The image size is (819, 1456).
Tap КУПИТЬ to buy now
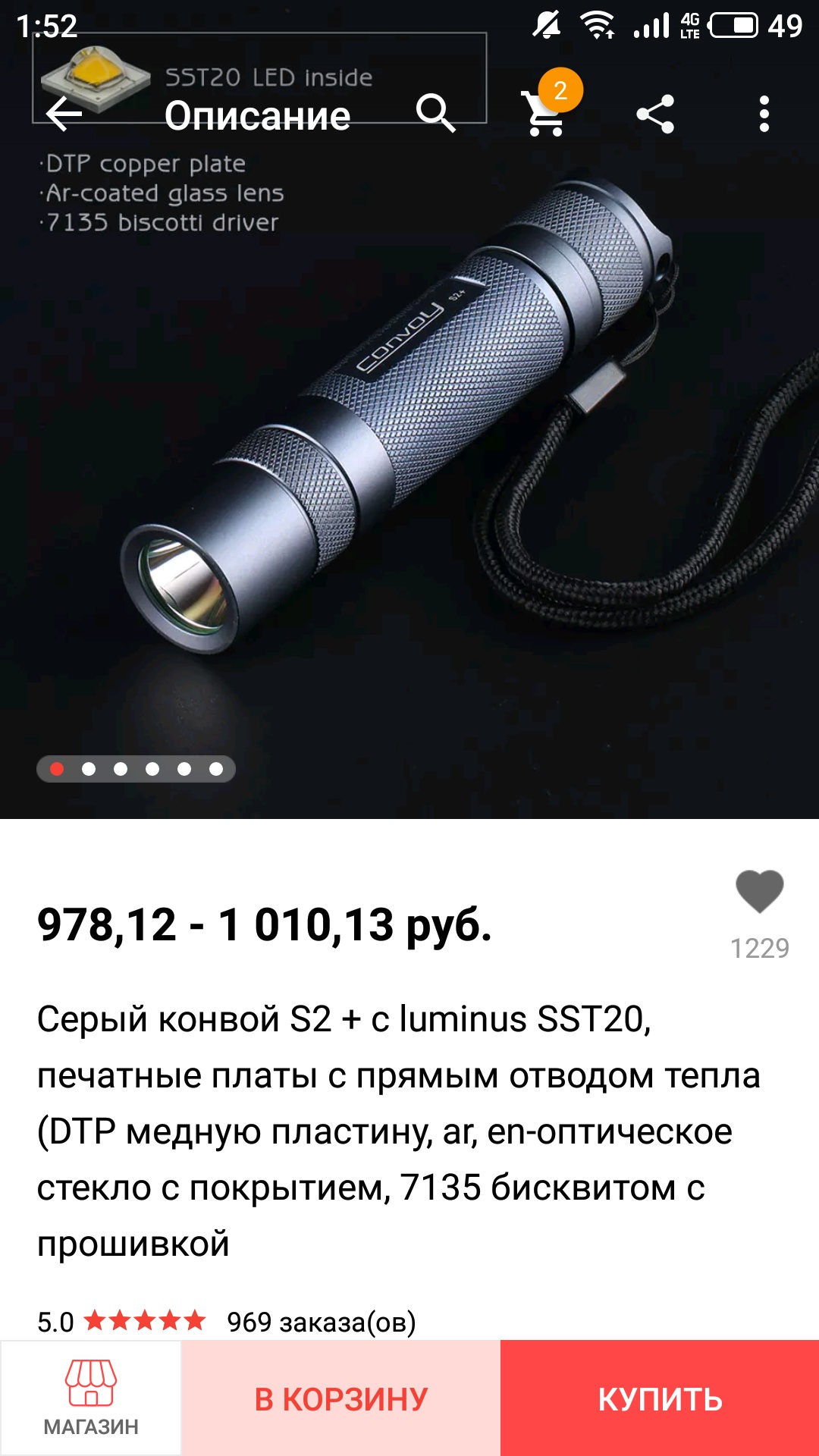coord(660,1398)
